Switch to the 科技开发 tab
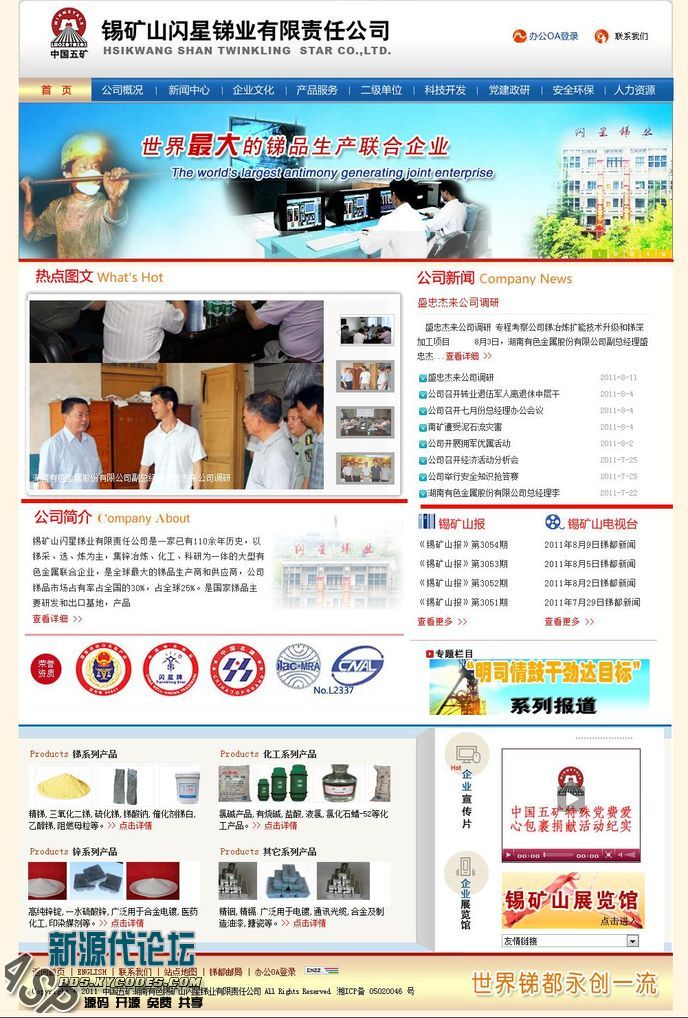Viewport: 688px width, 1018px height. (445, 90)
